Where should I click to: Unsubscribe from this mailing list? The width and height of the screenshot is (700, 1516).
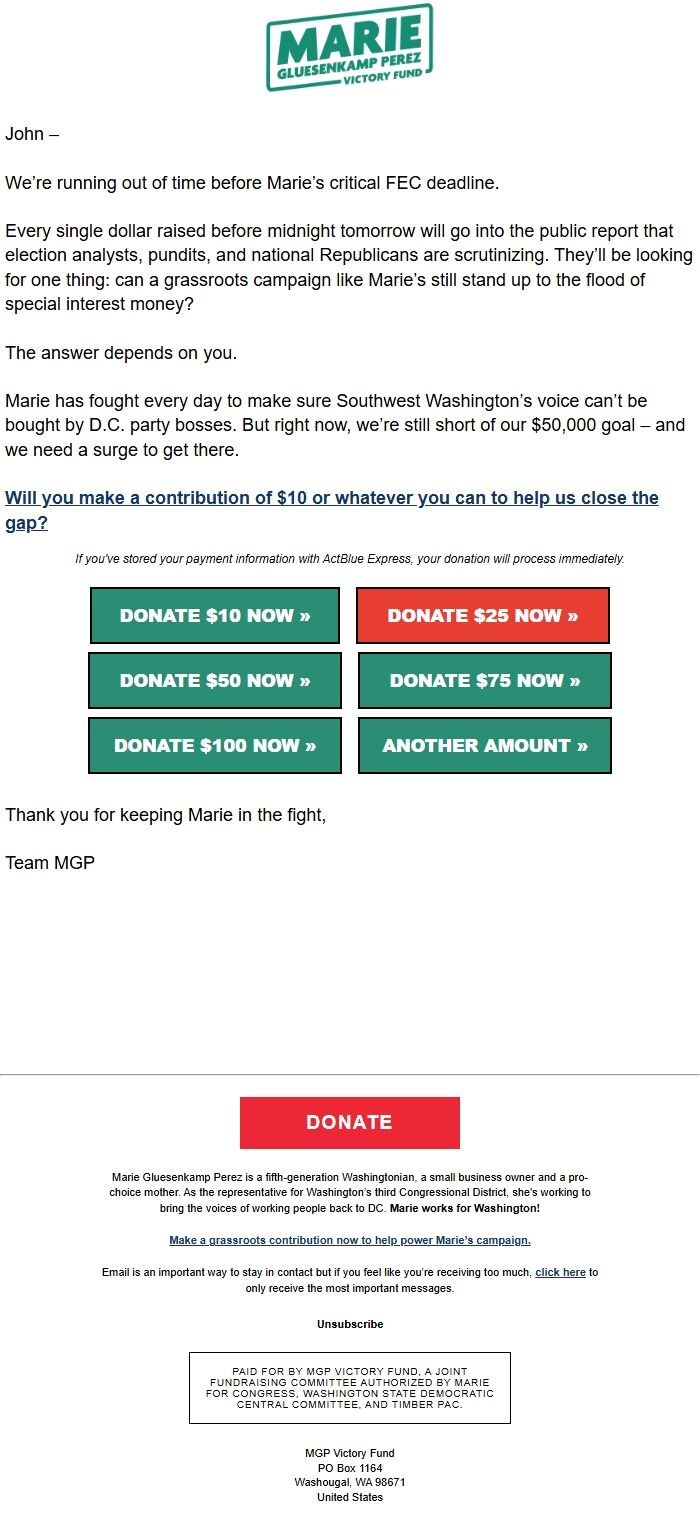[350, 1324]
